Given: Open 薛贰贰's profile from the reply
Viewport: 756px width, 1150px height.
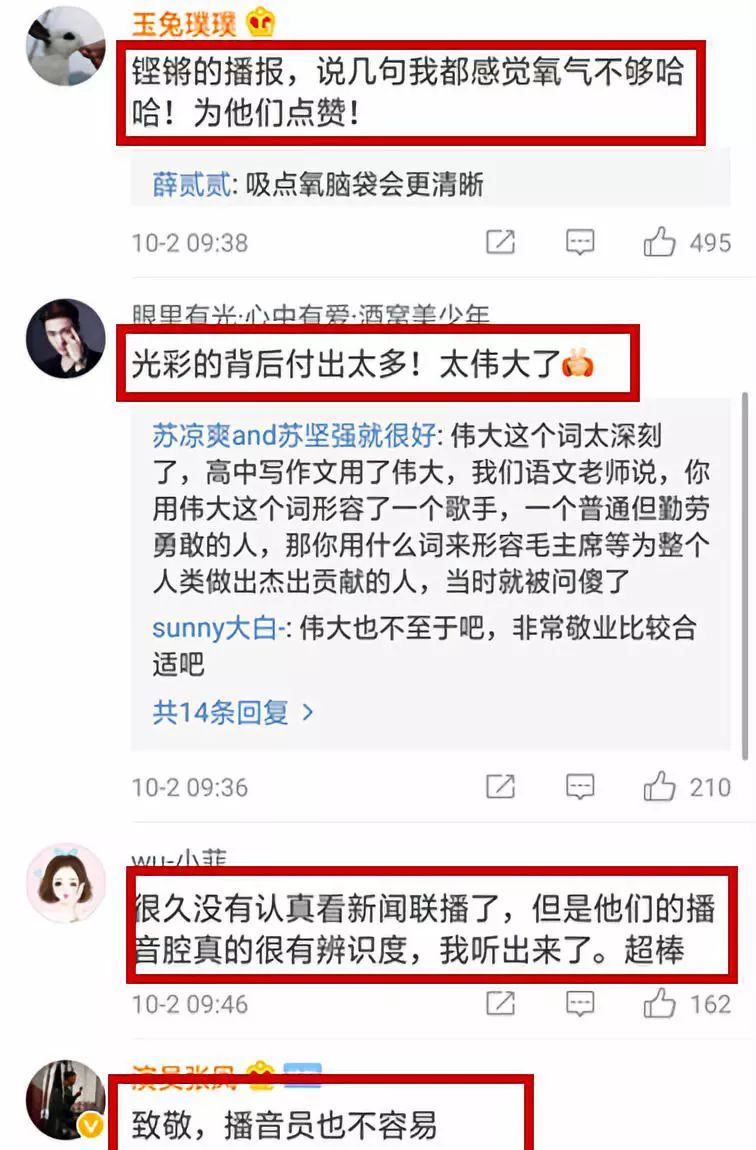Looking at the screenshot, I should pos(192,185).
